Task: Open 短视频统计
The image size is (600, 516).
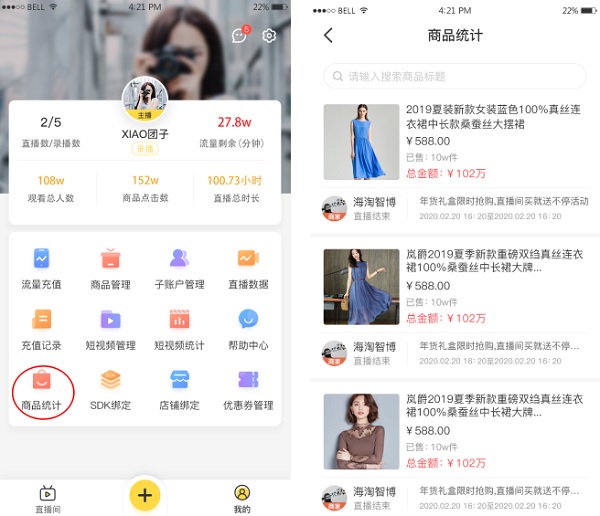Action: click(179, 328)
